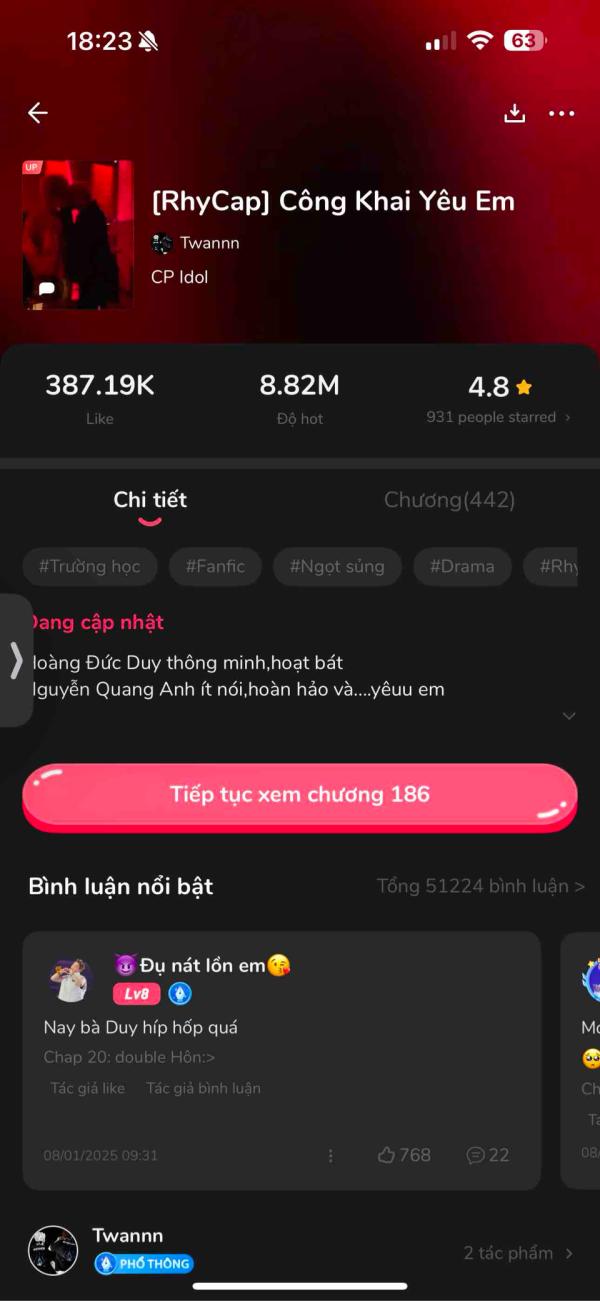Open the comment 'Nay bà Duy híp hốp quá'
The width and height of the screenshot is (600, 1301).
click(x=141, y=1027)
